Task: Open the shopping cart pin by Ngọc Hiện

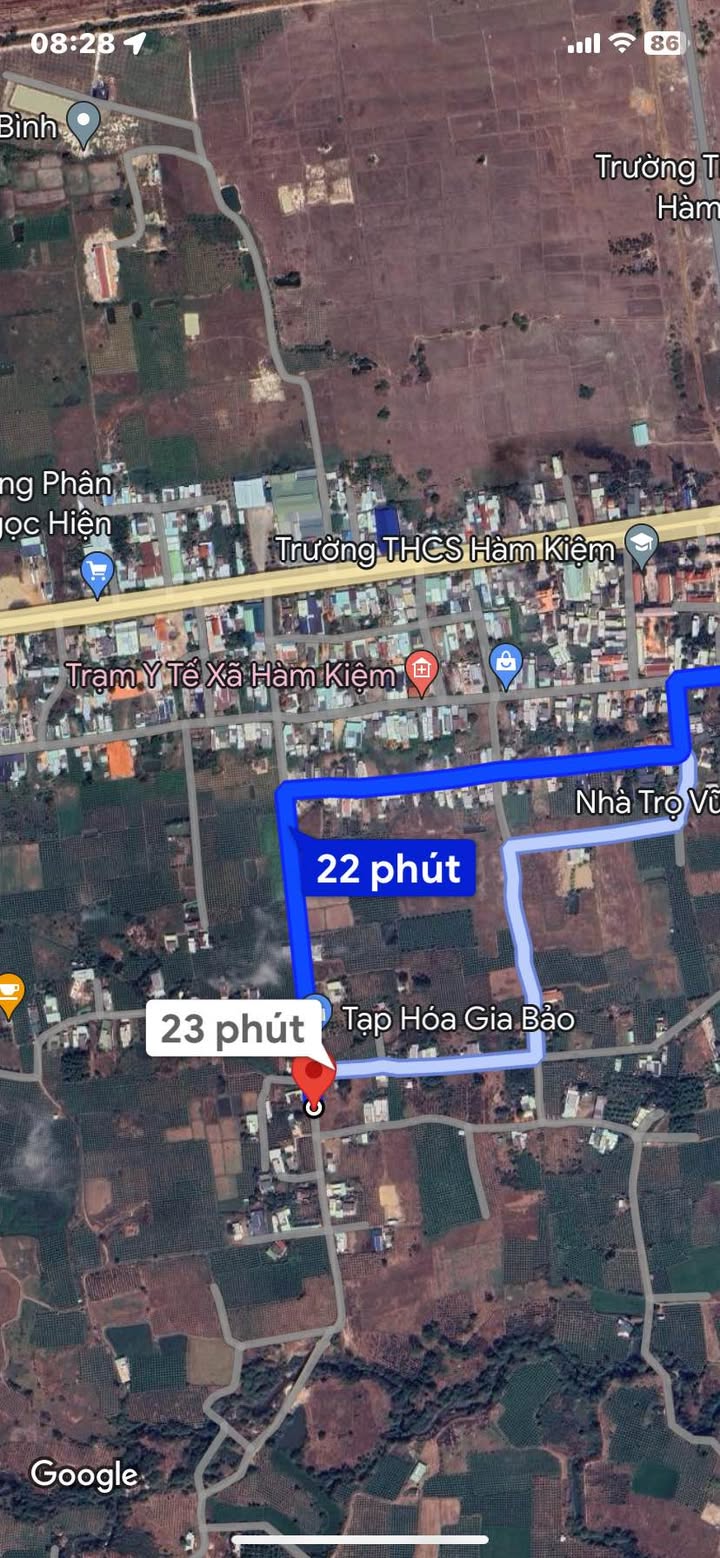Action: point(97,573)
